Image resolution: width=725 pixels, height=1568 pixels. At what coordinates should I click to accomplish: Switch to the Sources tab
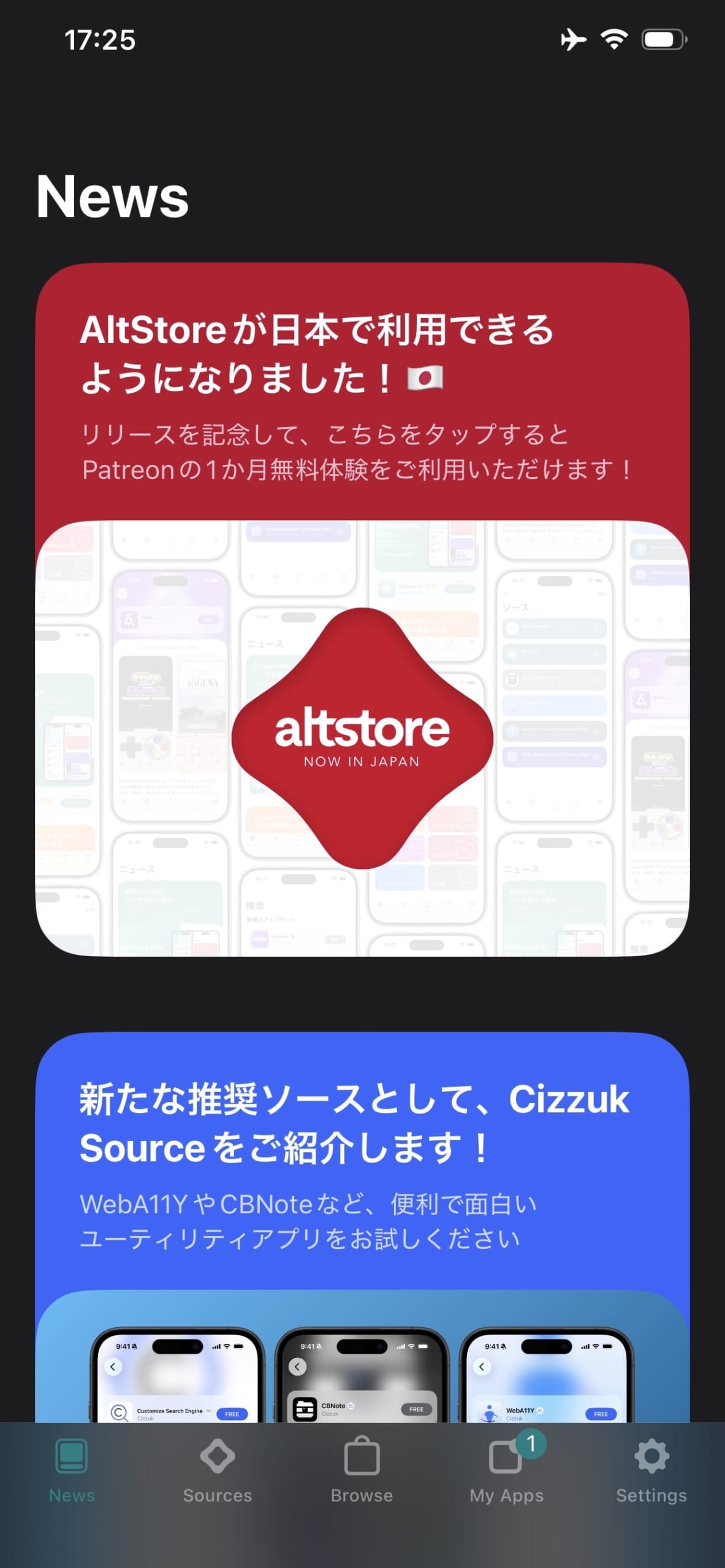click(218, 1471)
